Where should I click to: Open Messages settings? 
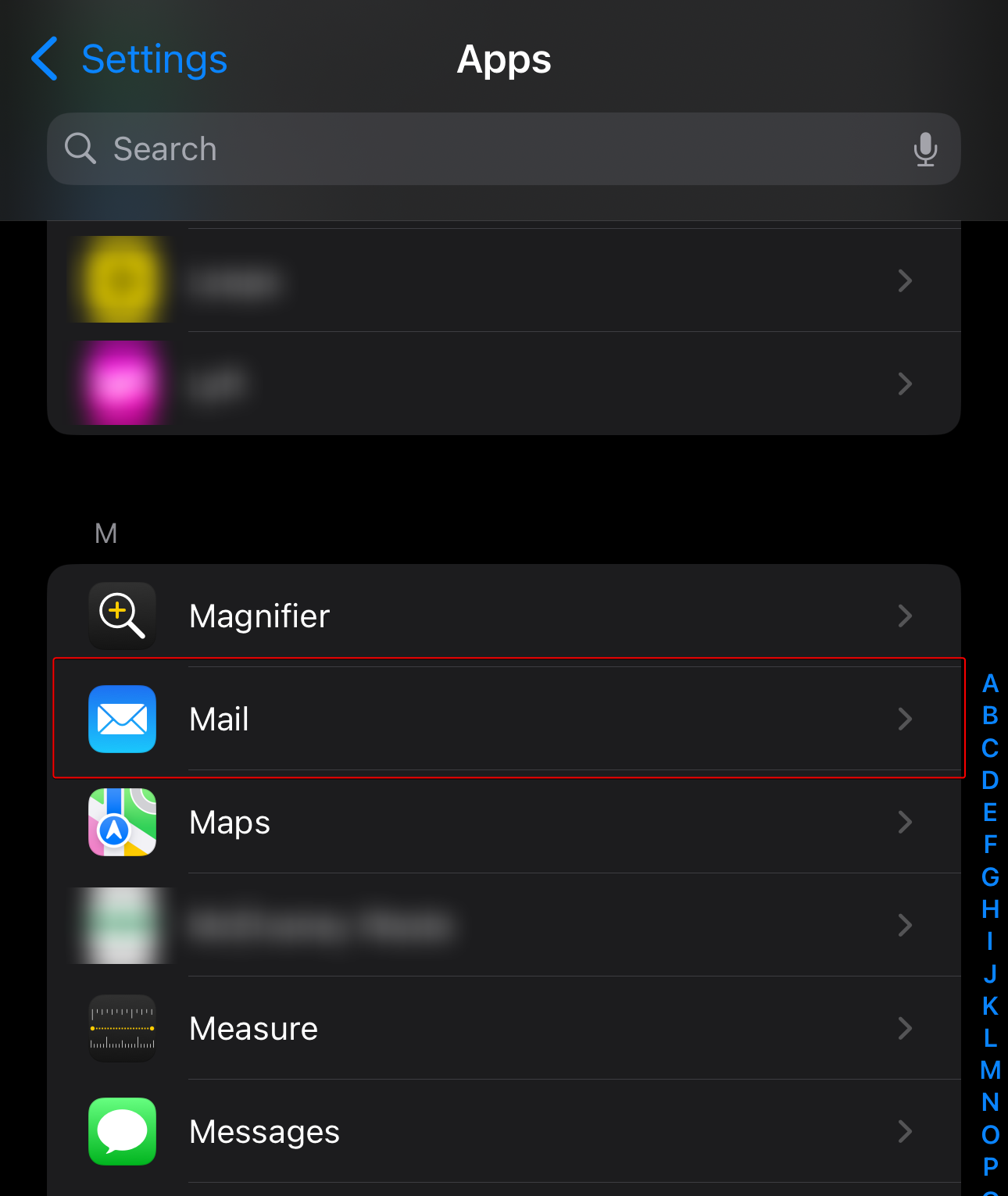[x=504, y=1132]
